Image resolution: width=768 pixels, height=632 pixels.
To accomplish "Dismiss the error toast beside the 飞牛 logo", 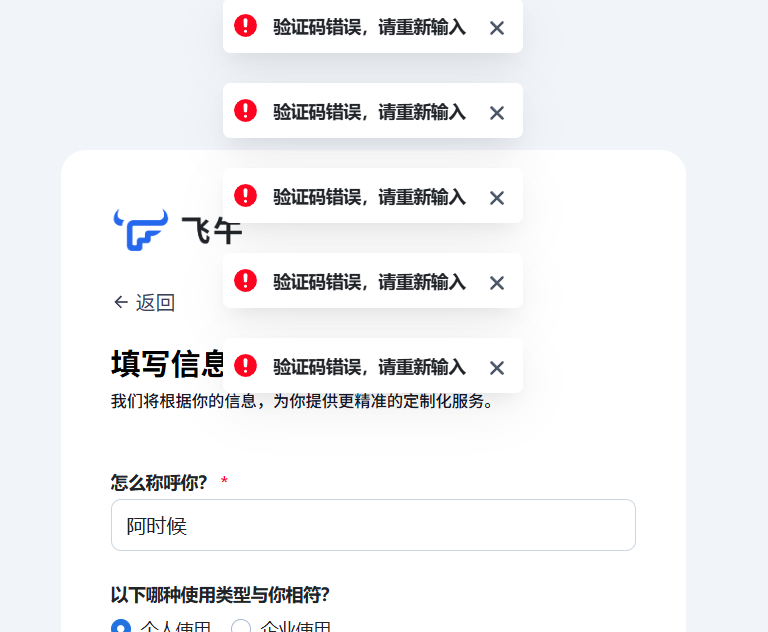I will [497, 198].
